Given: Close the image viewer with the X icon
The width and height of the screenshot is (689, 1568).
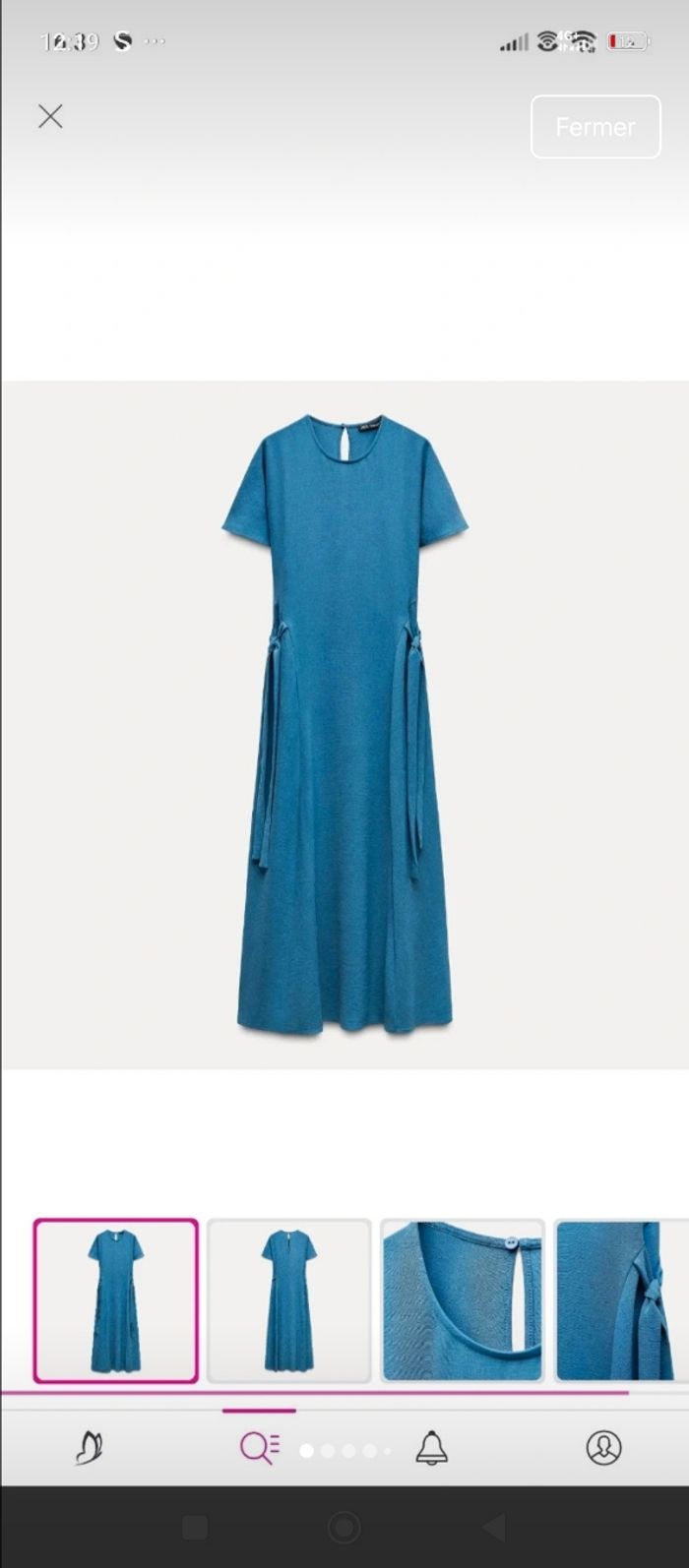Looking at the screenshot, I should [50, 117].
